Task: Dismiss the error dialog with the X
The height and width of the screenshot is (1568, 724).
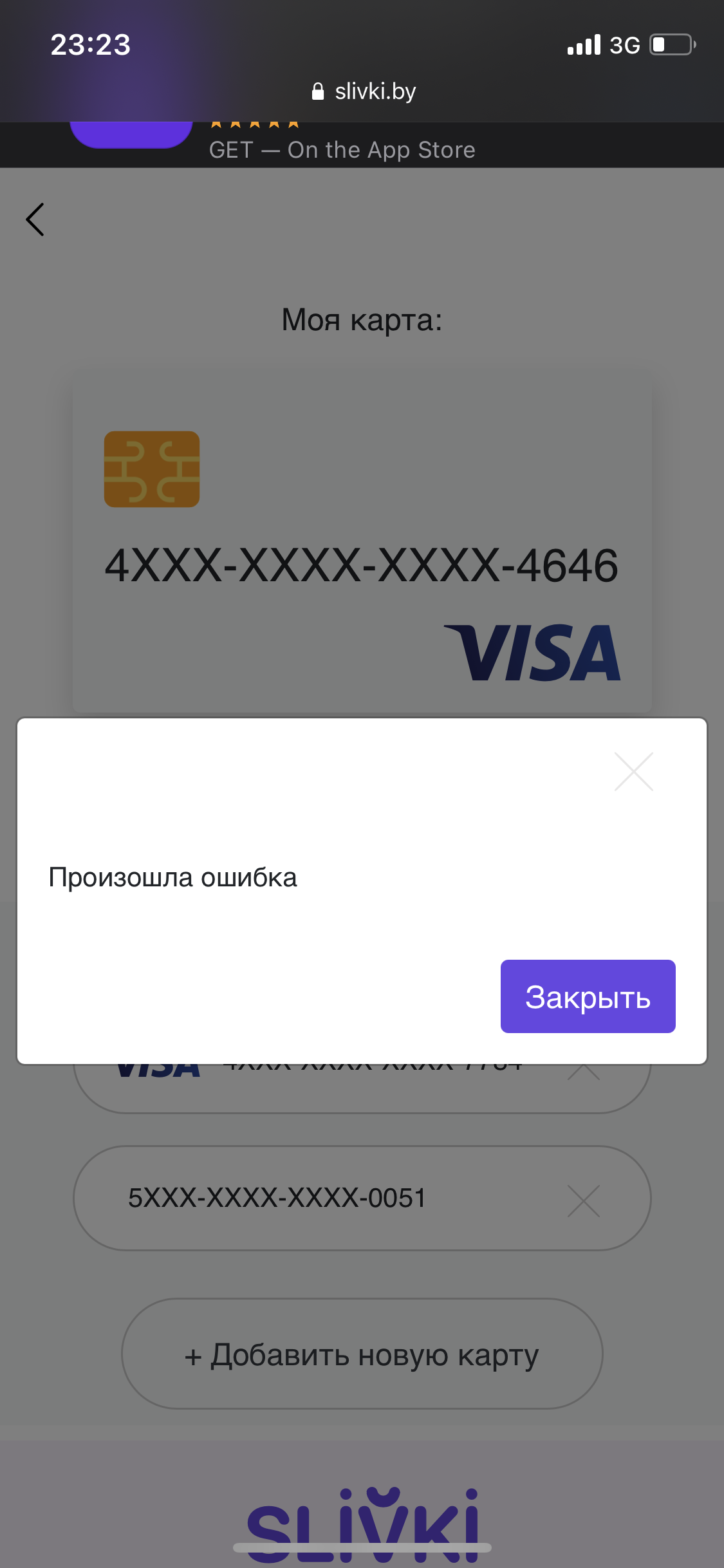Action: point(634,771)
